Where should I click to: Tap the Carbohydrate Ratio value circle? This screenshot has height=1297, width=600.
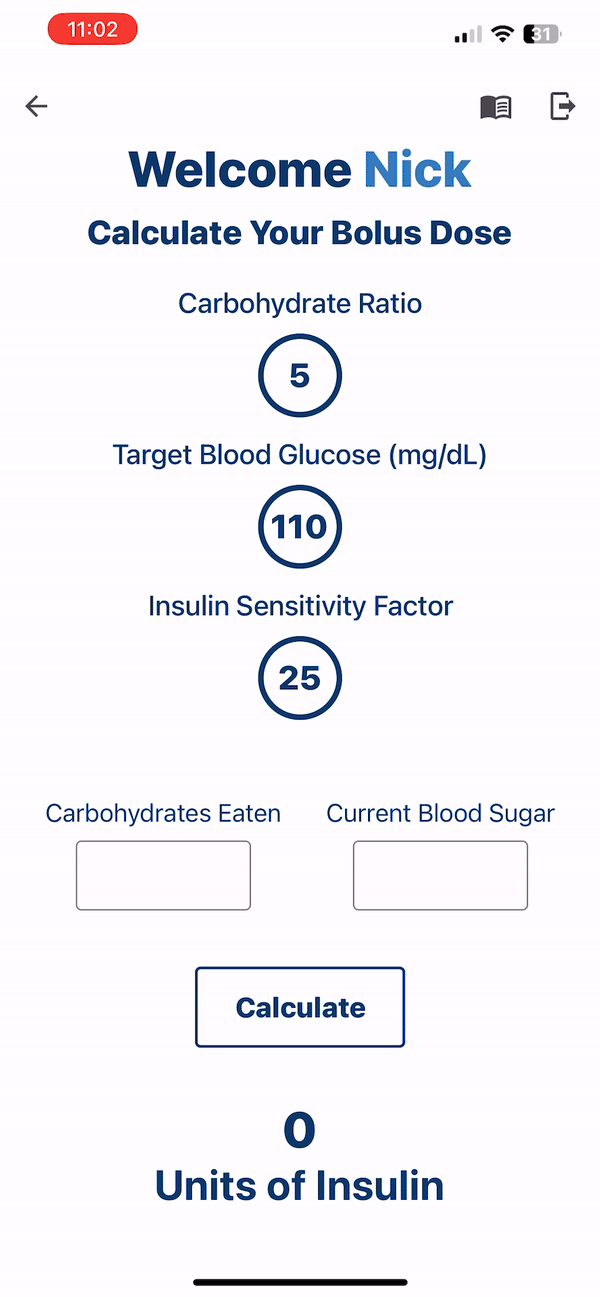300,377
